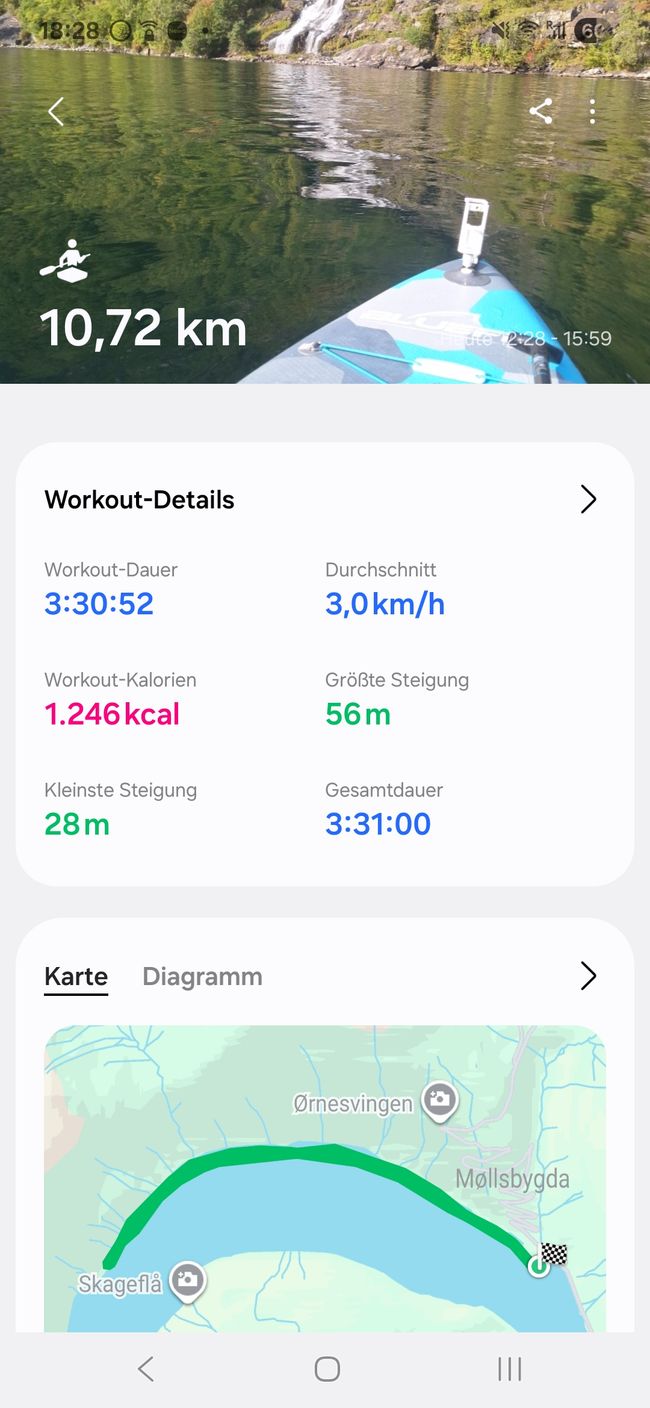Share this kayak workout
Screen dimensions: 650x1408
541,111
